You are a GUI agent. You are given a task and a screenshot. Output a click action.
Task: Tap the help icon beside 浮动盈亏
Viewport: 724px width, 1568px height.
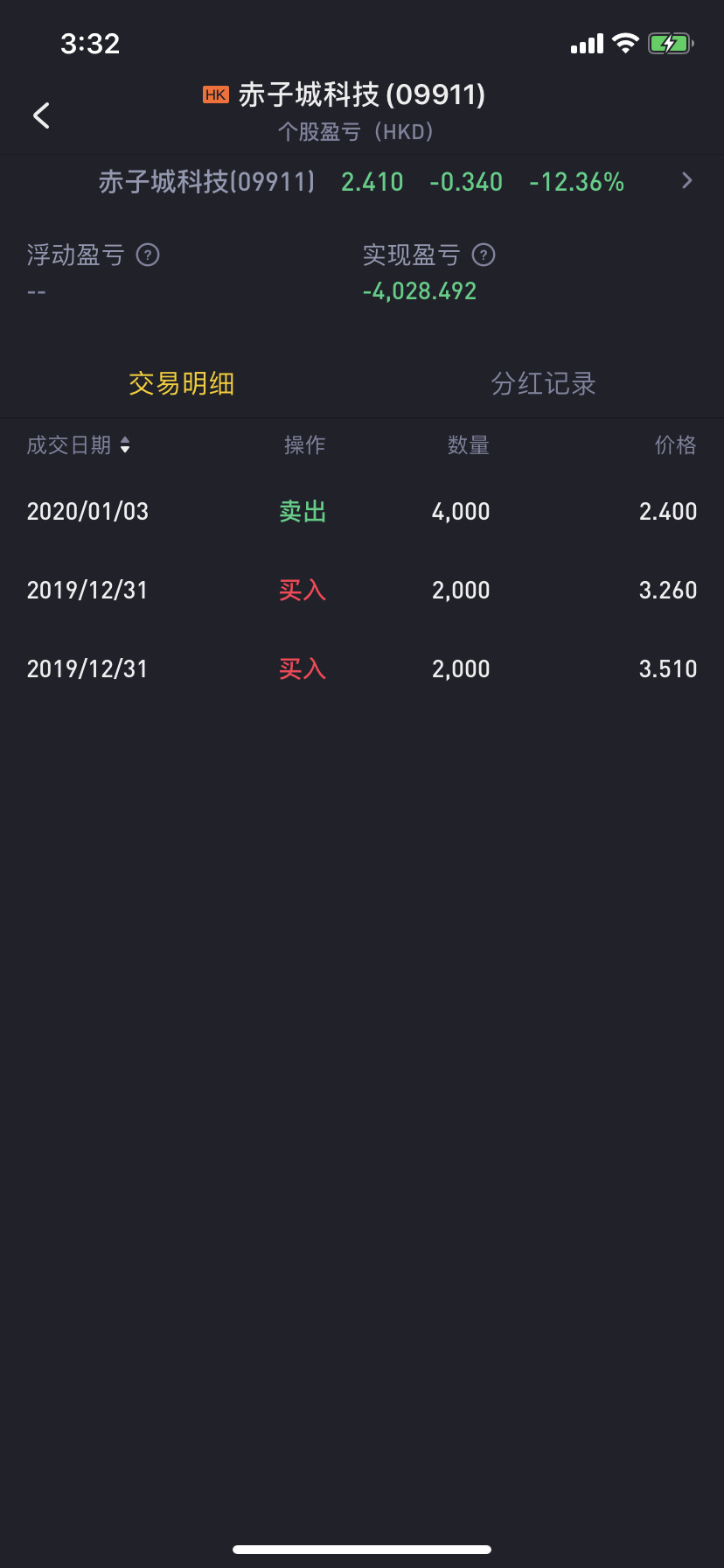point(148,255)
